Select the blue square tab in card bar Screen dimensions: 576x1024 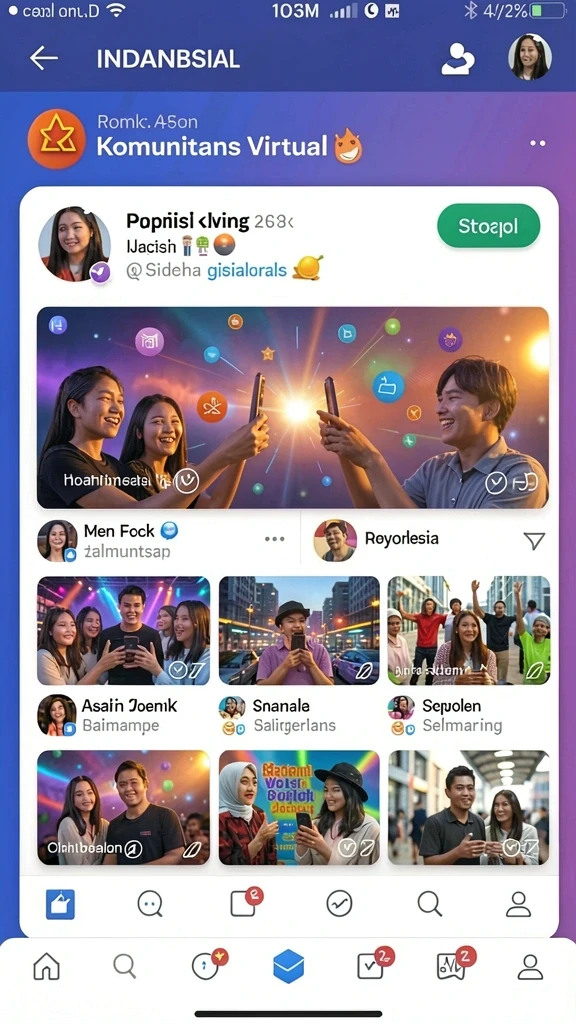click(x=61, y=904)
